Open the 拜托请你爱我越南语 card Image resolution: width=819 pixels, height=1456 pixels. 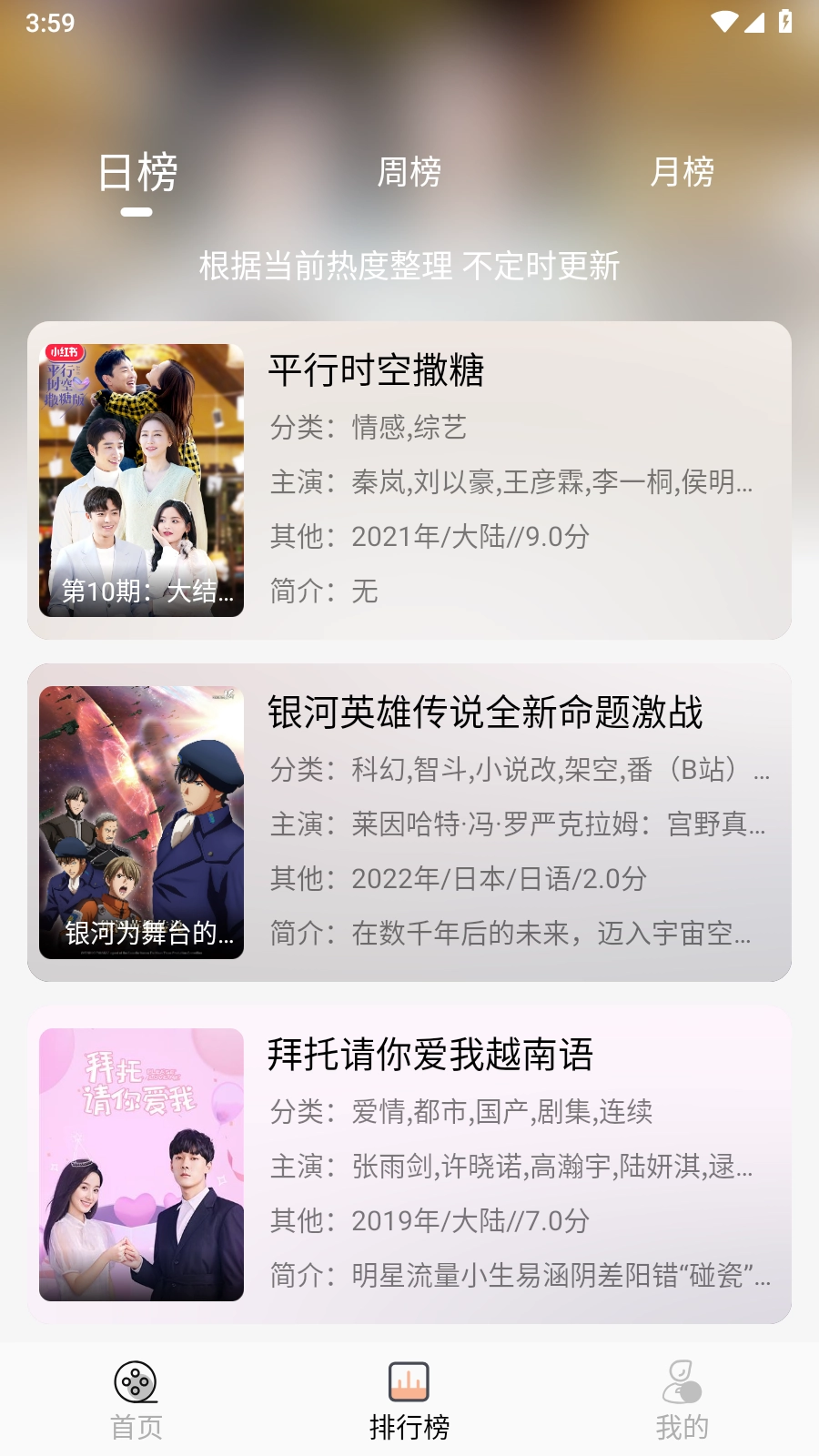point(409,1164)
